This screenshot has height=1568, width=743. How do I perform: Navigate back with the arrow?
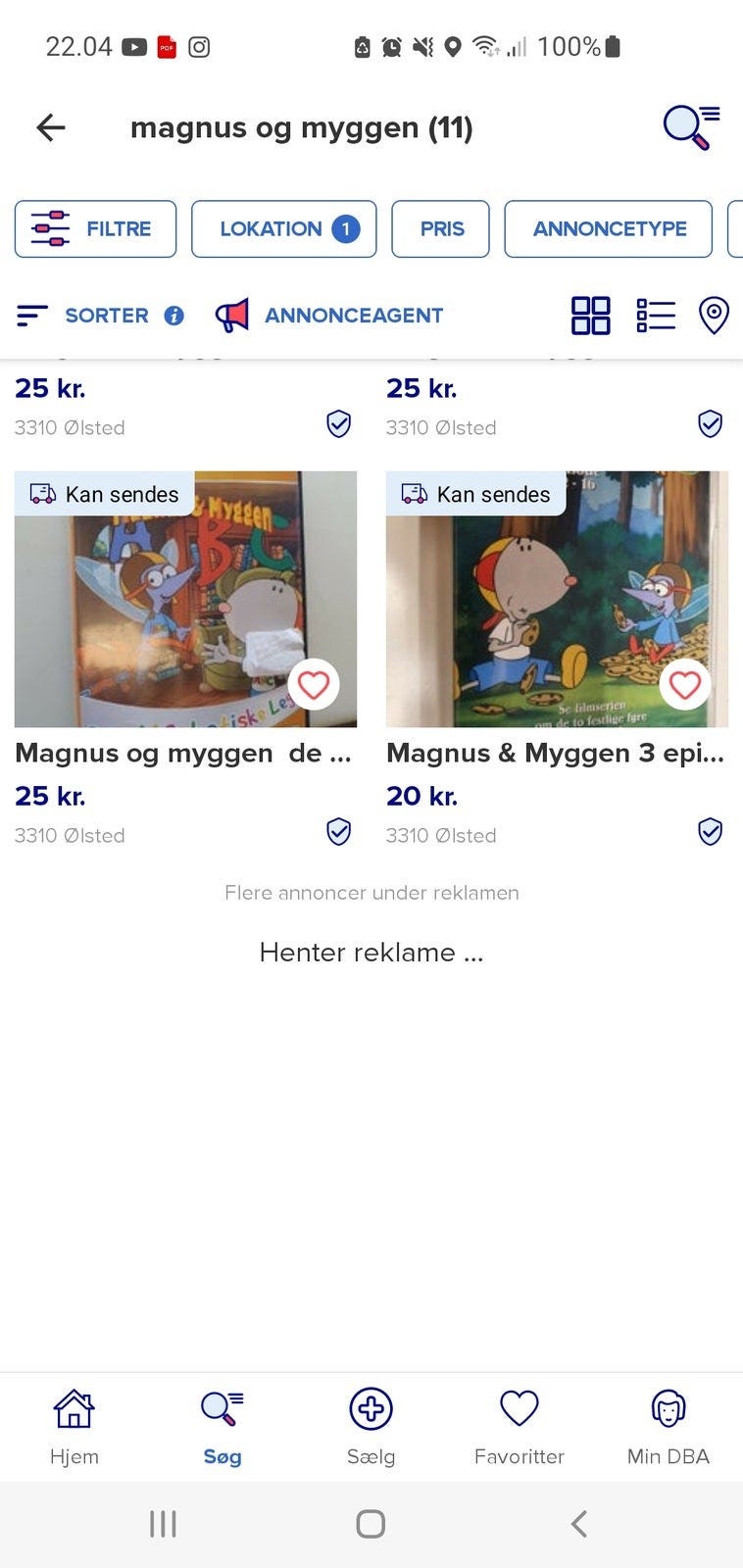(50, 127)
